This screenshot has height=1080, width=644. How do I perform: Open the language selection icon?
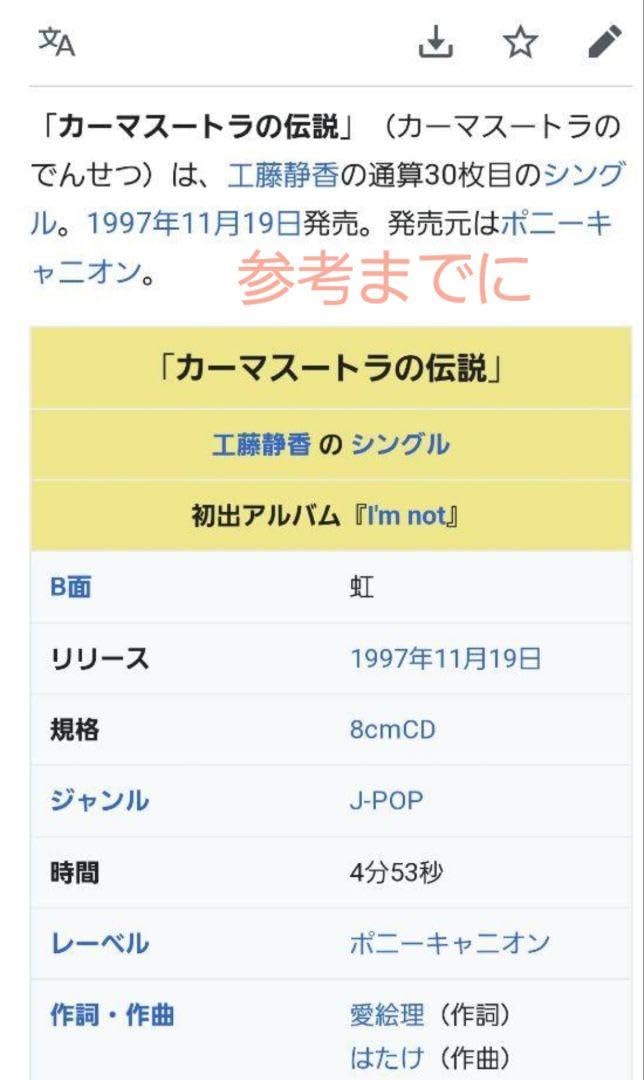click(56, 41)
